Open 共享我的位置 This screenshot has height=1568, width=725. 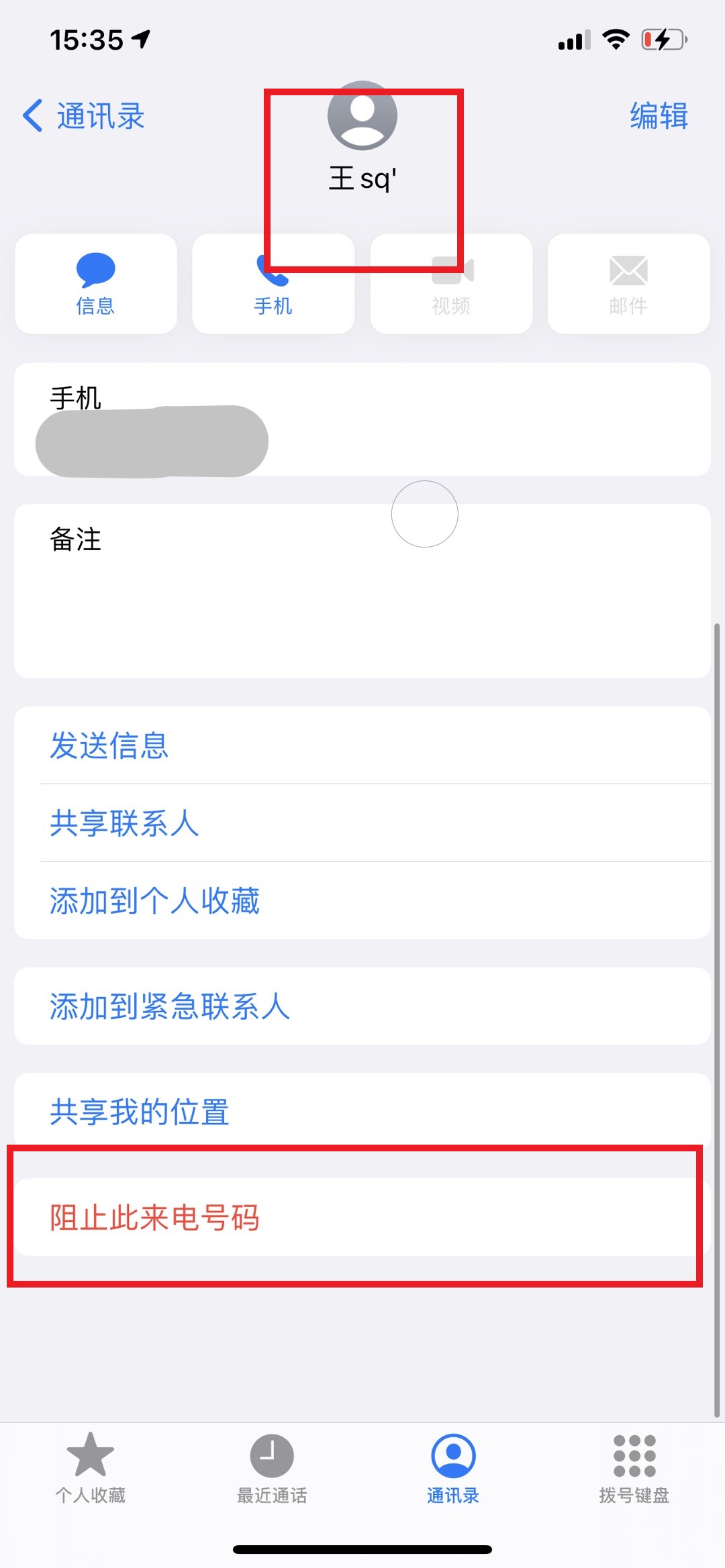point(362,1112)
